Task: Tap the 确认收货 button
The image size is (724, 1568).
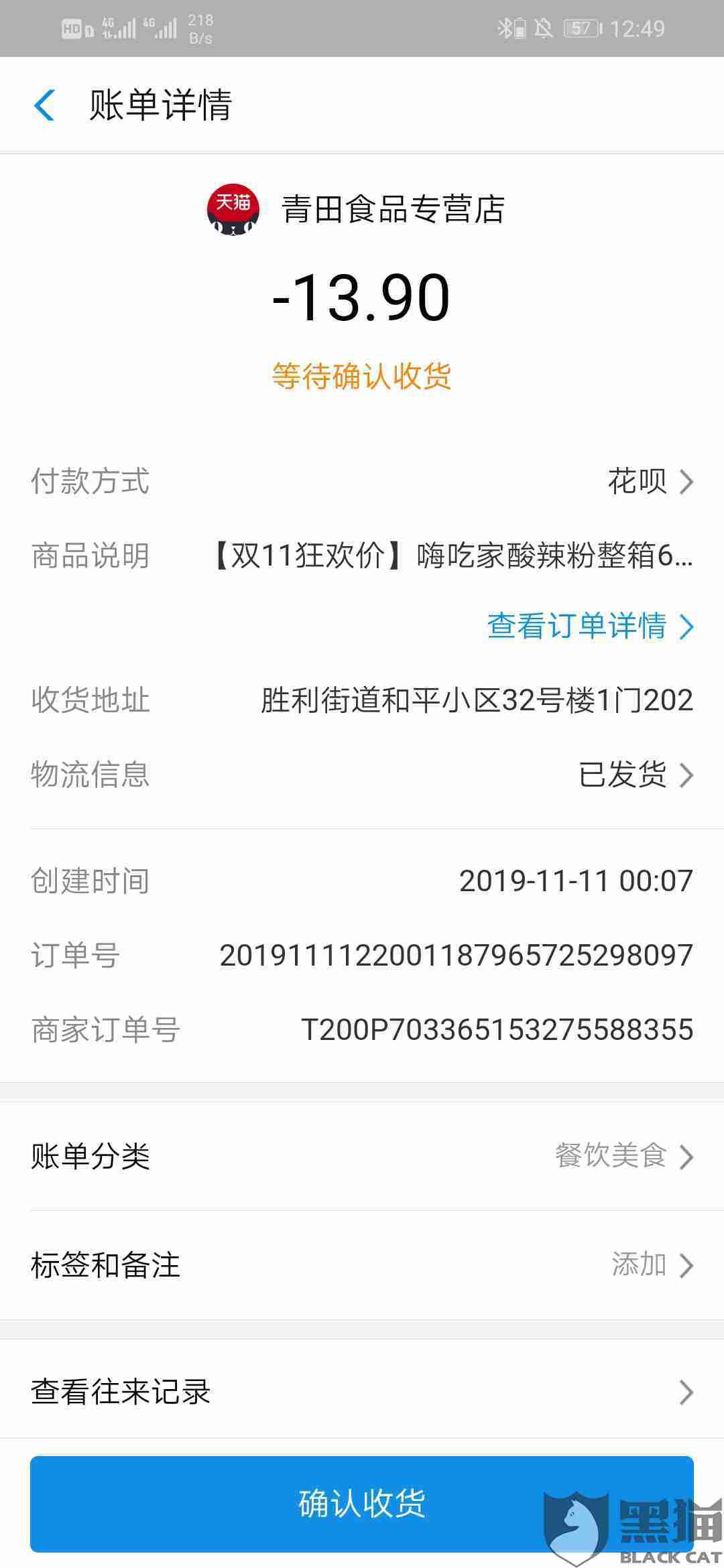Action: point(362,1504)
